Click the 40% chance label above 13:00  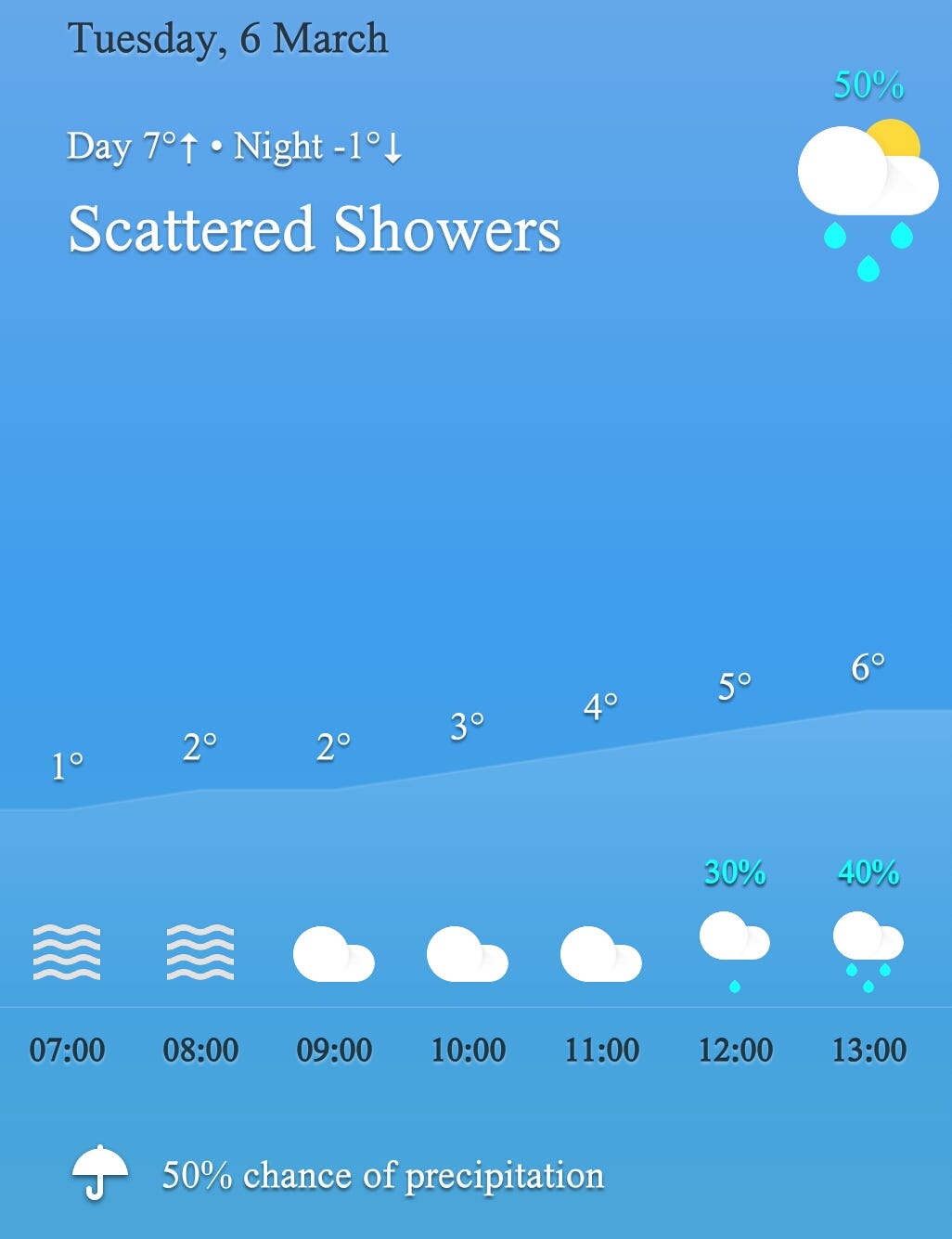[868, 872]
